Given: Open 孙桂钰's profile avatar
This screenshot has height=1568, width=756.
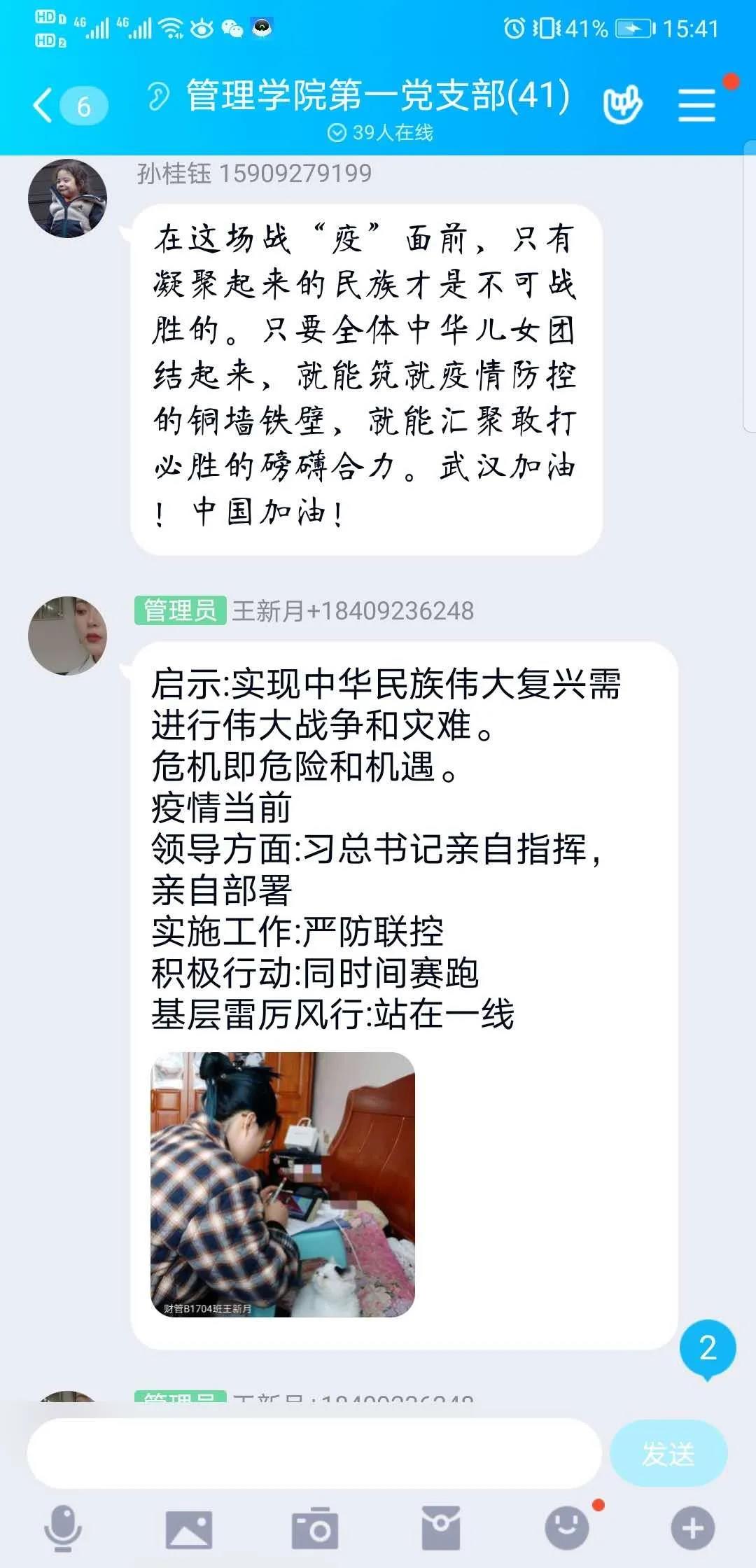Looking at the screenshot, I should click(x=67, y=199).
